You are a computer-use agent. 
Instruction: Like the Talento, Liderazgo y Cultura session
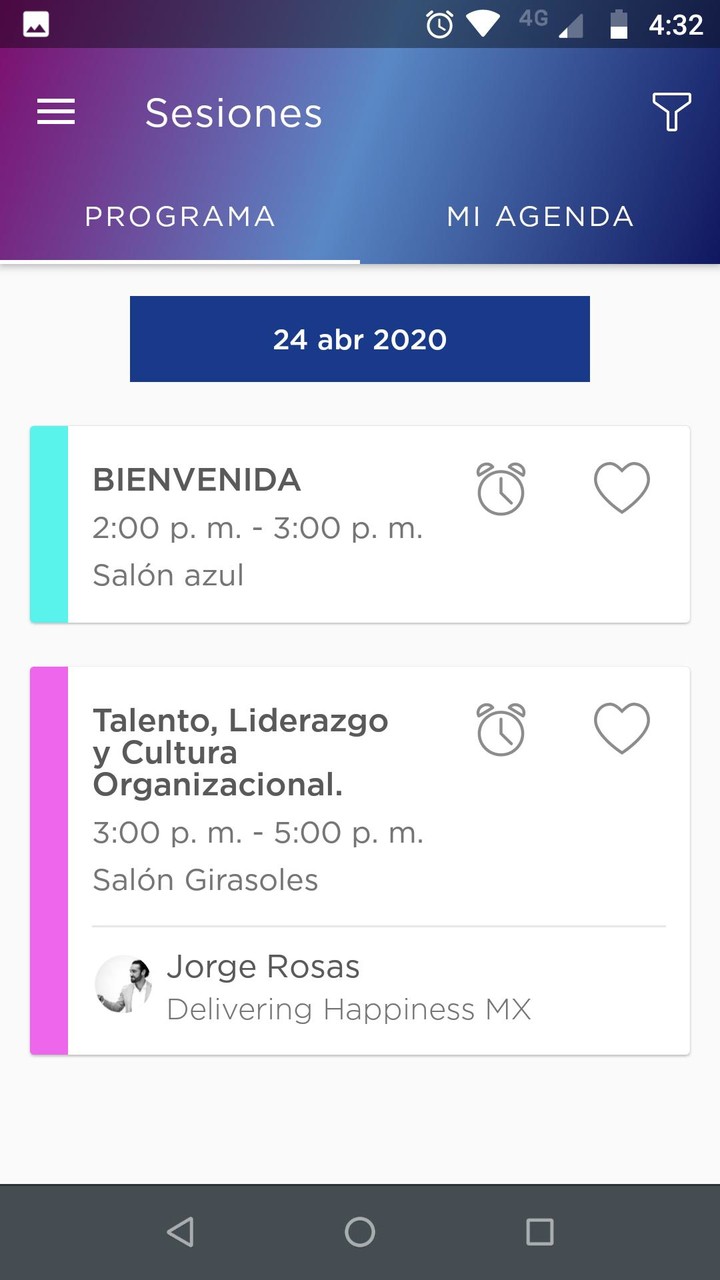click(x=622, y=728)
